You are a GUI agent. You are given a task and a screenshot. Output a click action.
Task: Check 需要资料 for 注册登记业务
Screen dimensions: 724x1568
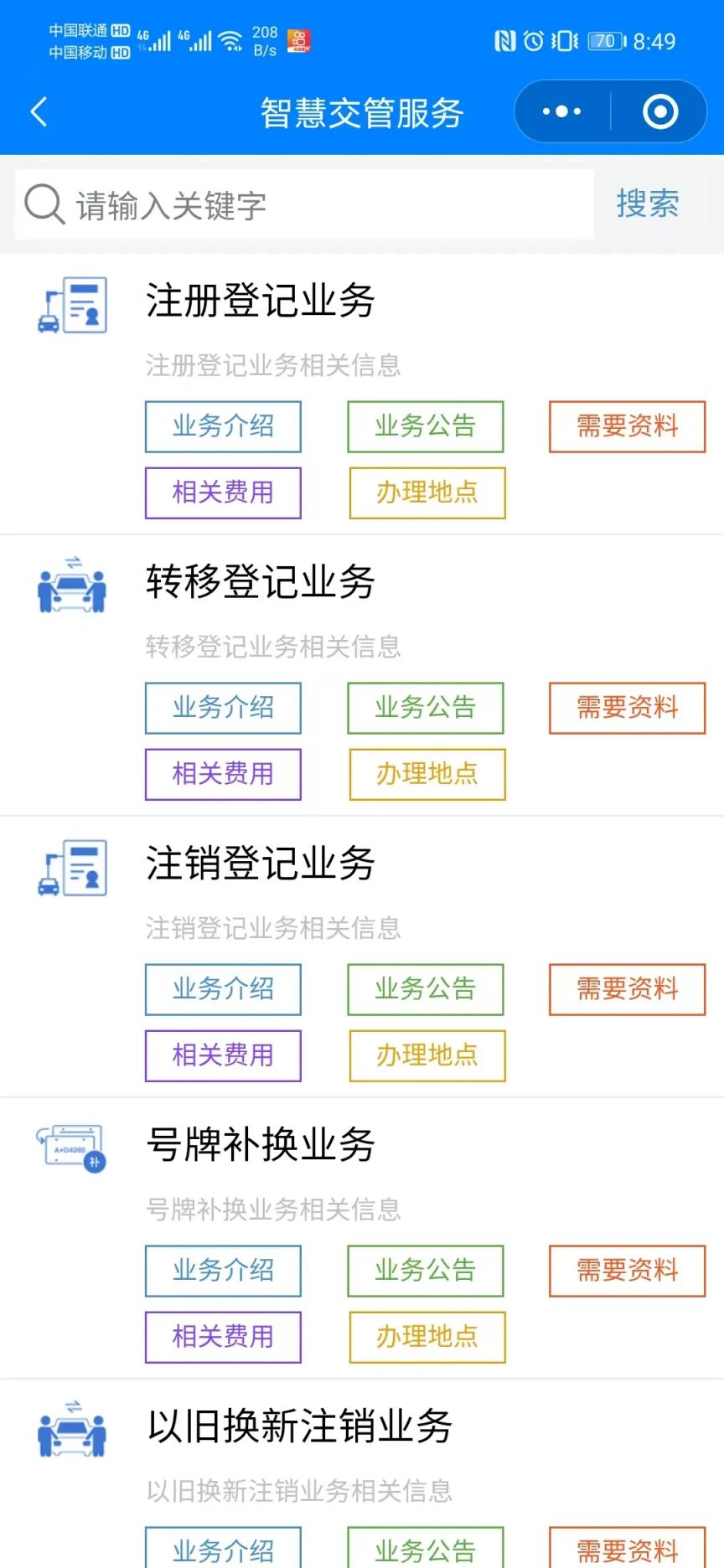pos(628,426)
